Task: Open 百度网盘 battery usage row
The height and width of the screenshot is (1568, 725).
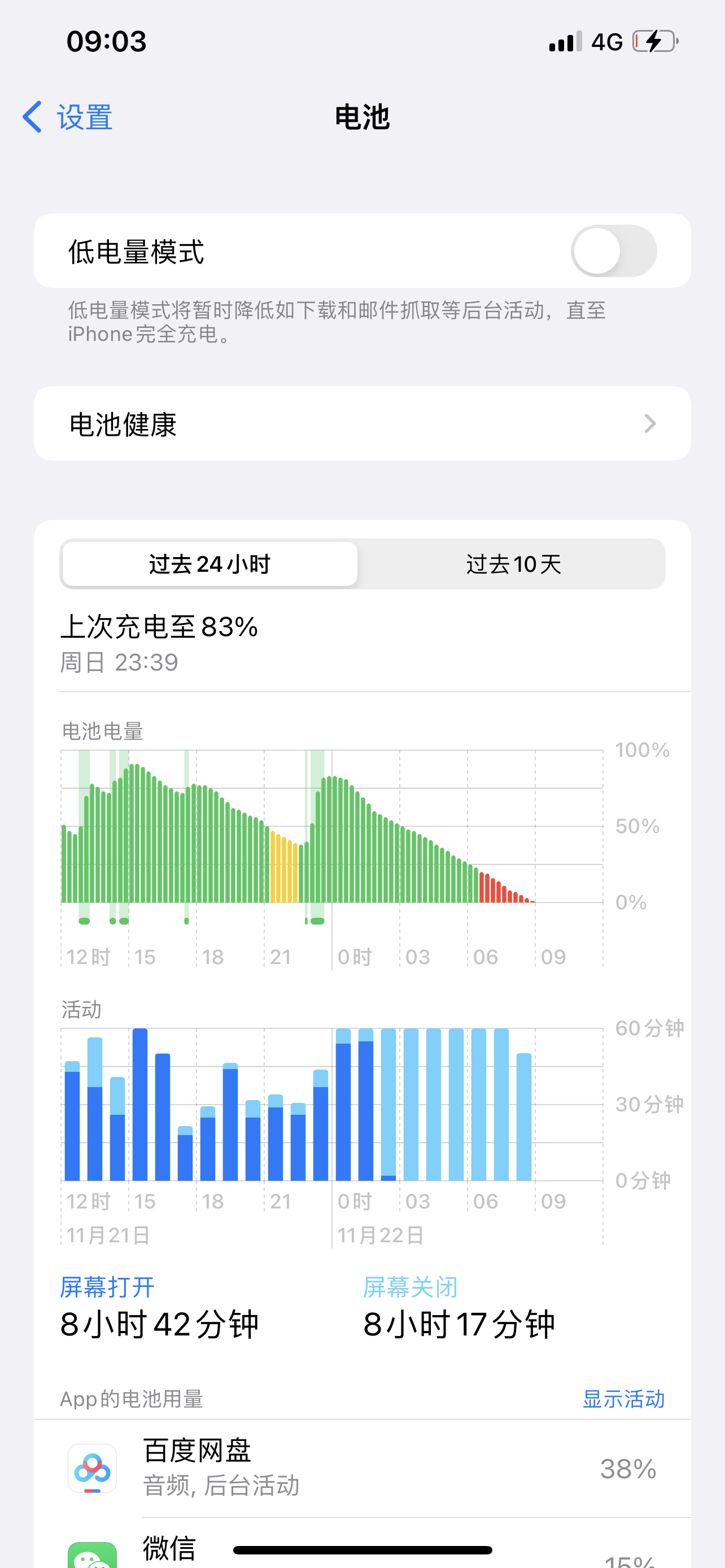Action: click(x=362, y=1468)
